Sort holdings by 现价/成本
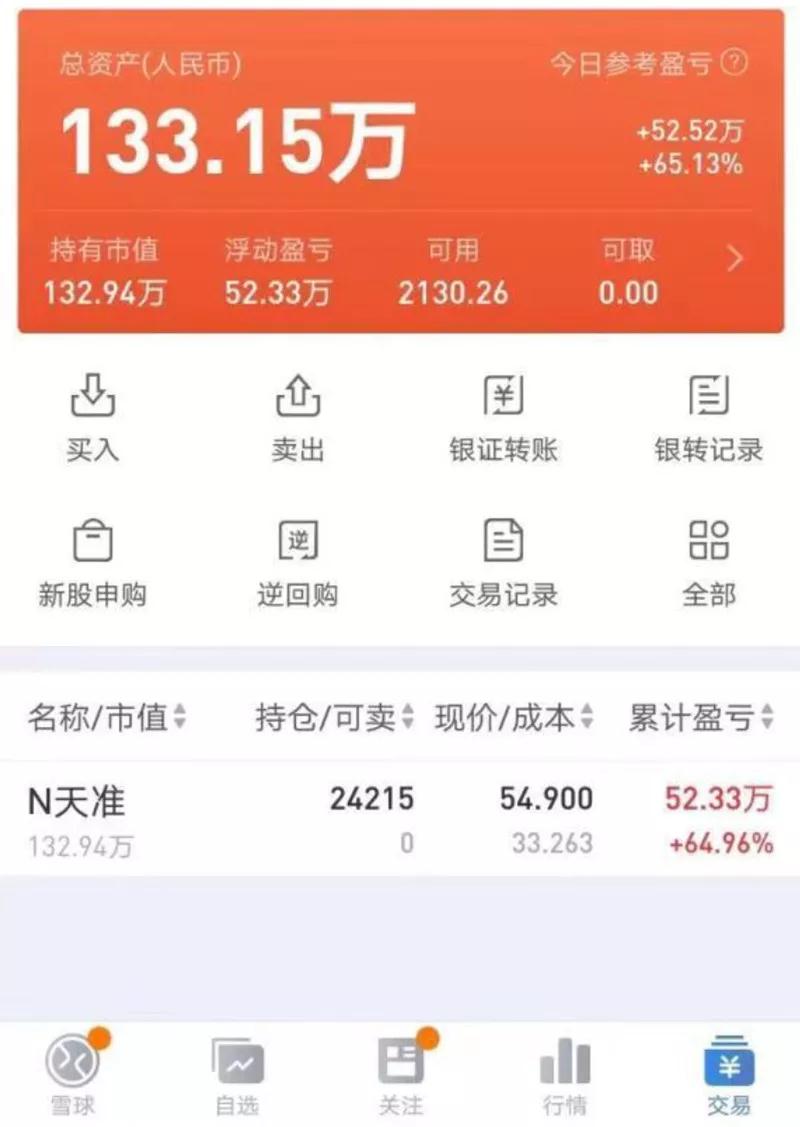The height and width of the screenshot is (1127, 800). 514,717
